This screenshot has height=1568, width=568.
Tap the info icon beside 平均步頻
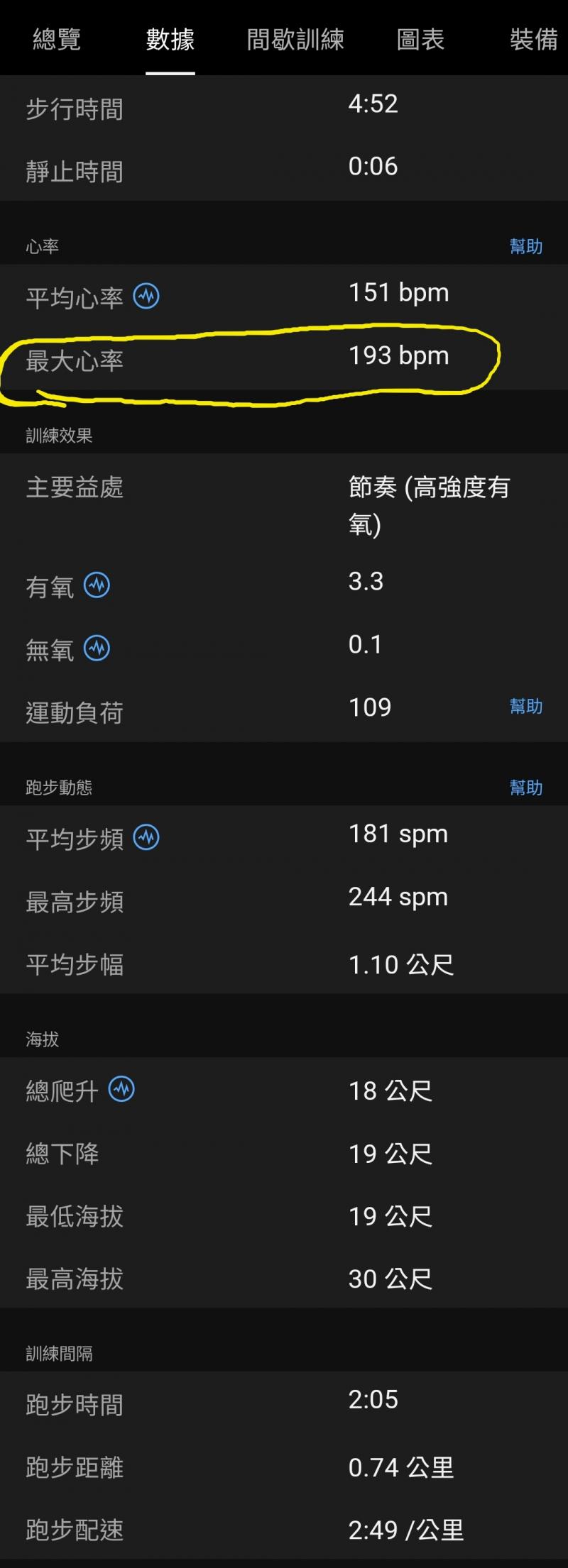point(147,837)
